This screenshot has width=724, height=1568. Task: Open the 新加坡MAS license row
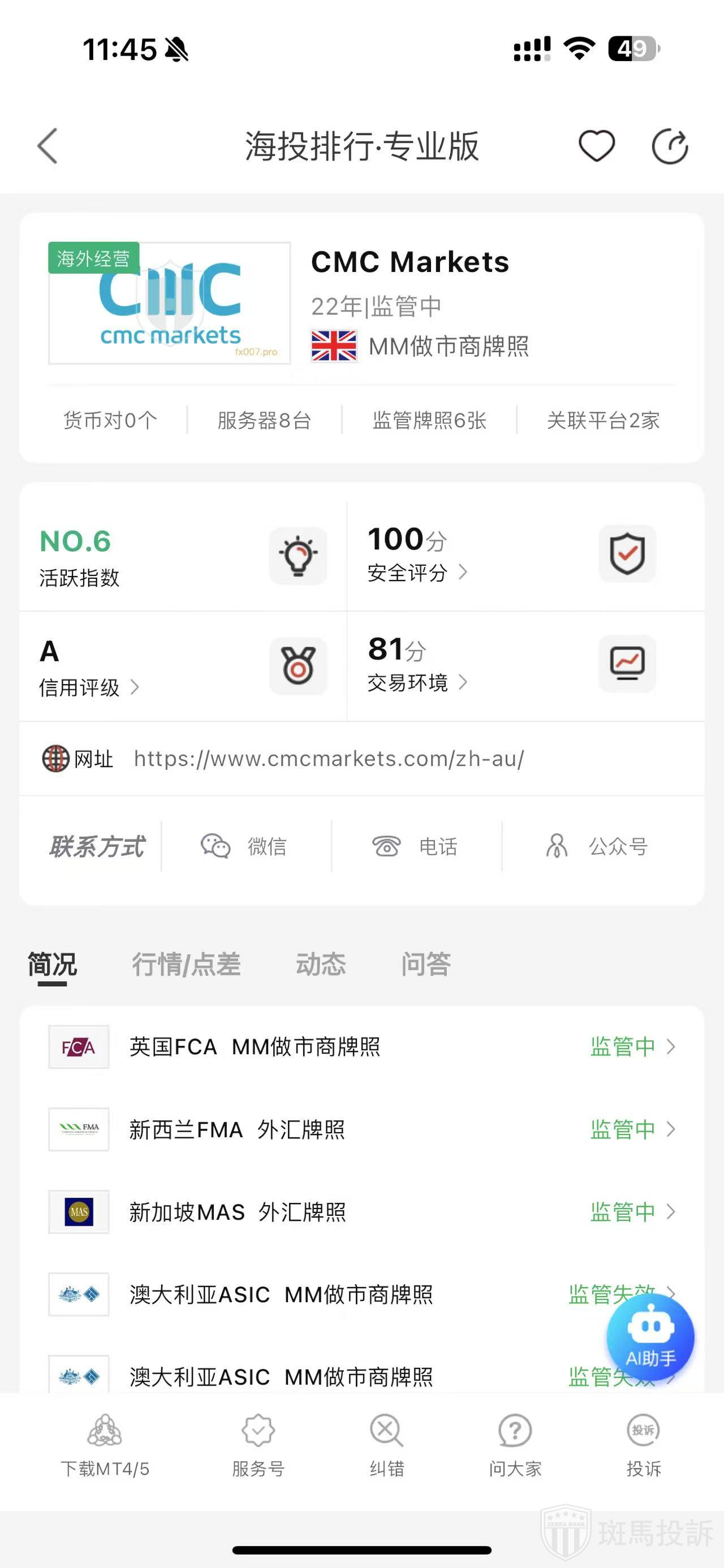point(361,1212)
